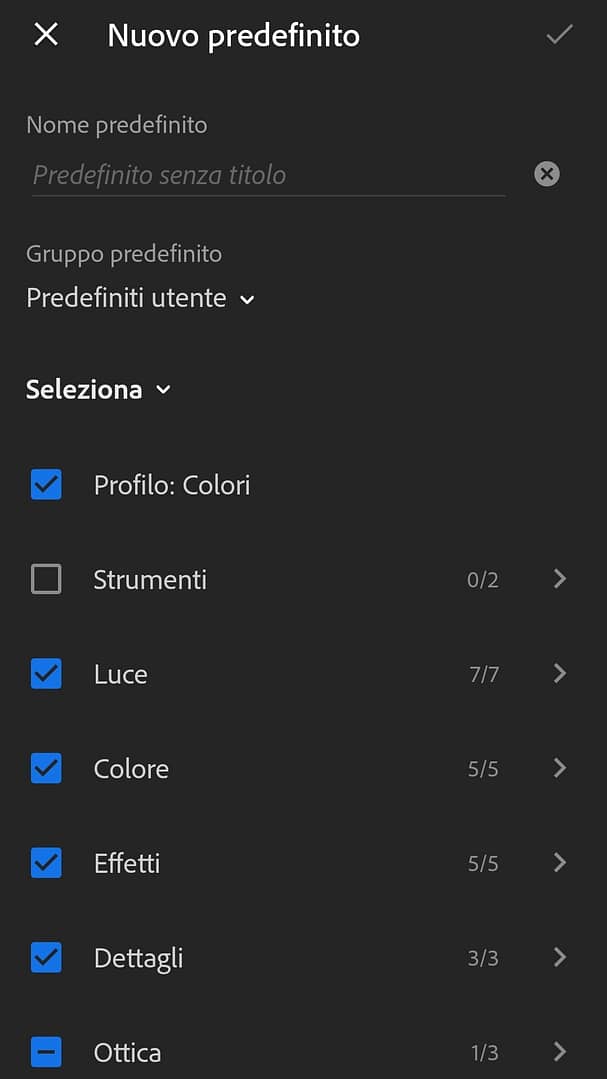
Task: Uncheck the Profilo: Colori checkbox
Action: click(x=46, y=484)
